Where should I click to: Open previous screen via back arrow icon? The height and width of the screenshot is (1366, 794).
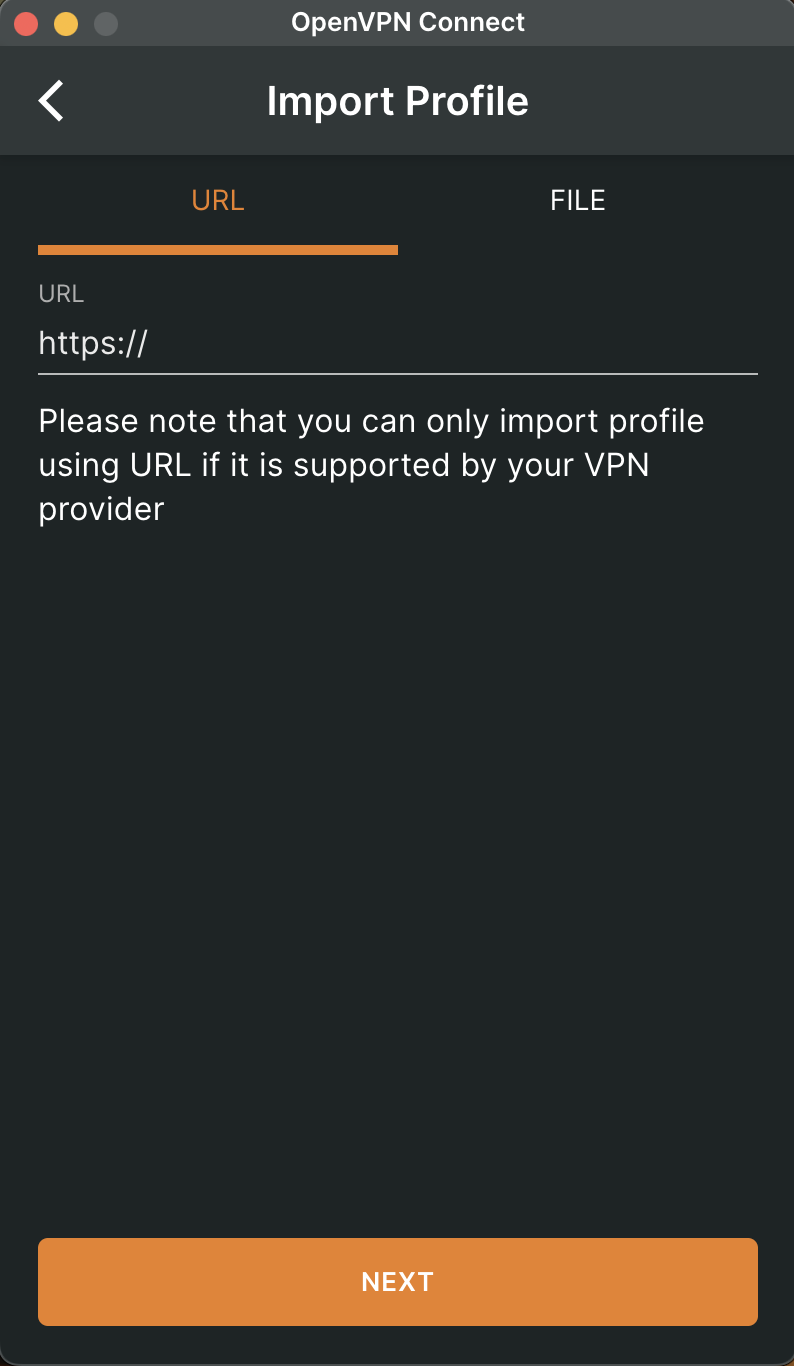pos(50,100)
